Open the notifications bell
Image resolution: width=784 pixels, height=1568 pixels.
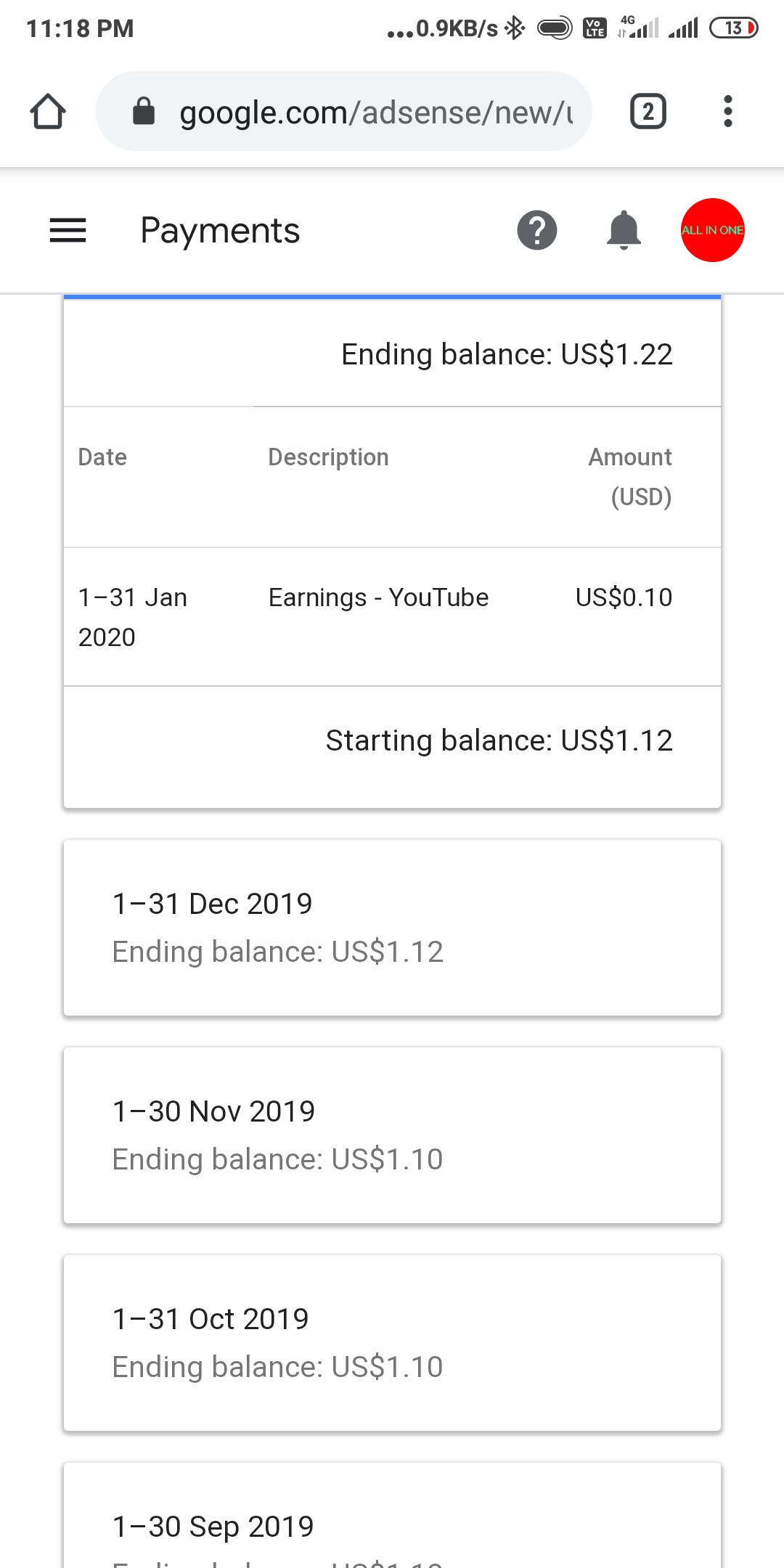[624, 231]
